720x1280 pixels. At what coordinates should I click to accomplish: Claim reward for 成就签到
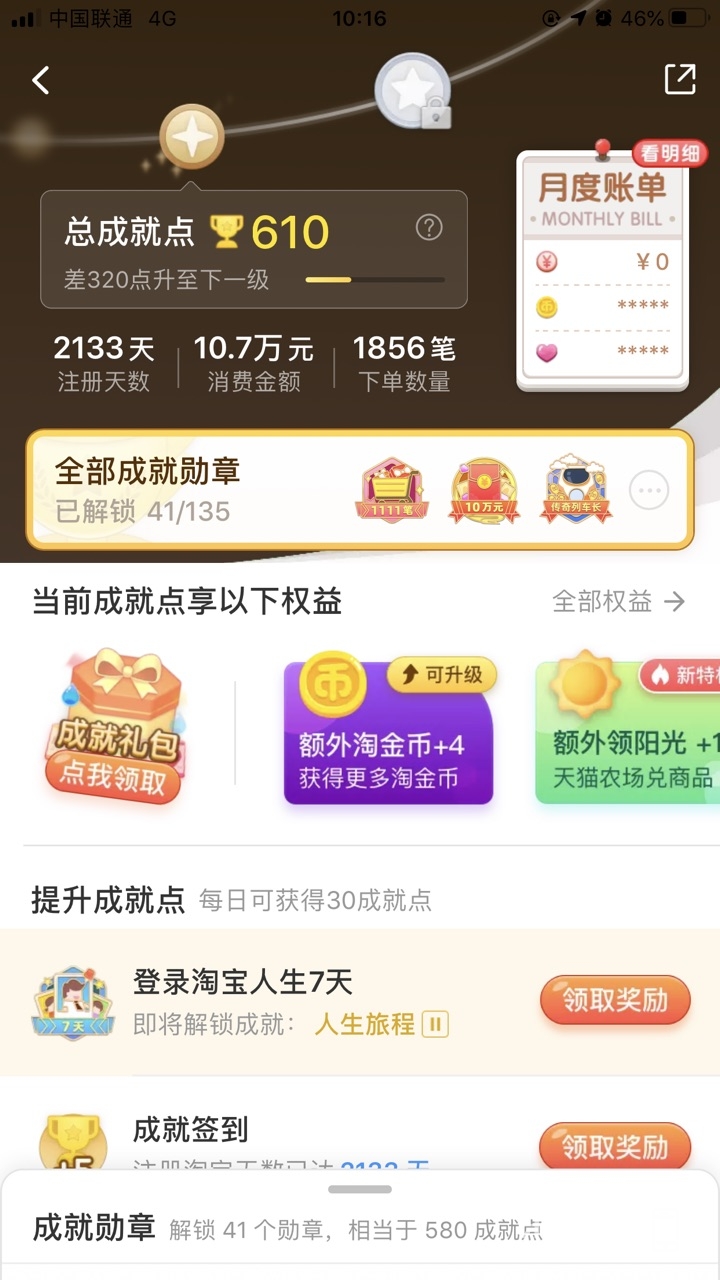pos(615,1146)
